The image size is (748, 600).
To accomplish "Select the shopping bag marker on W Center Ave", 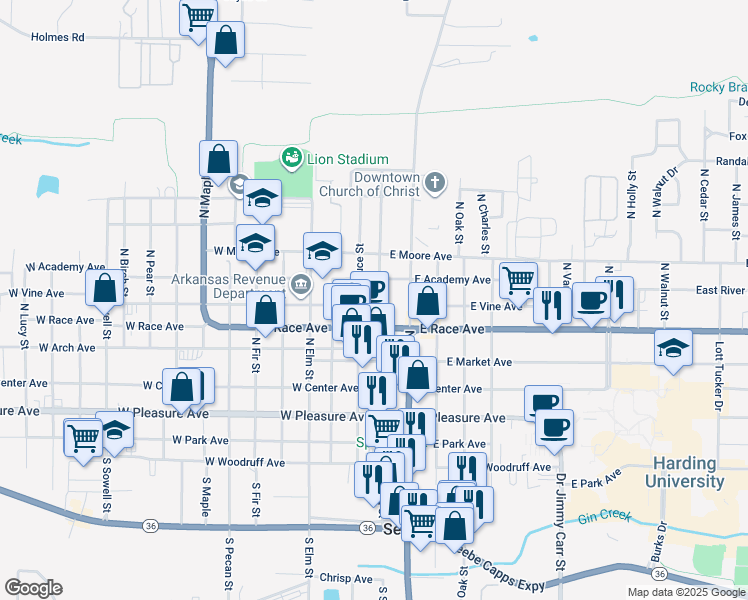I will (182, 386).
